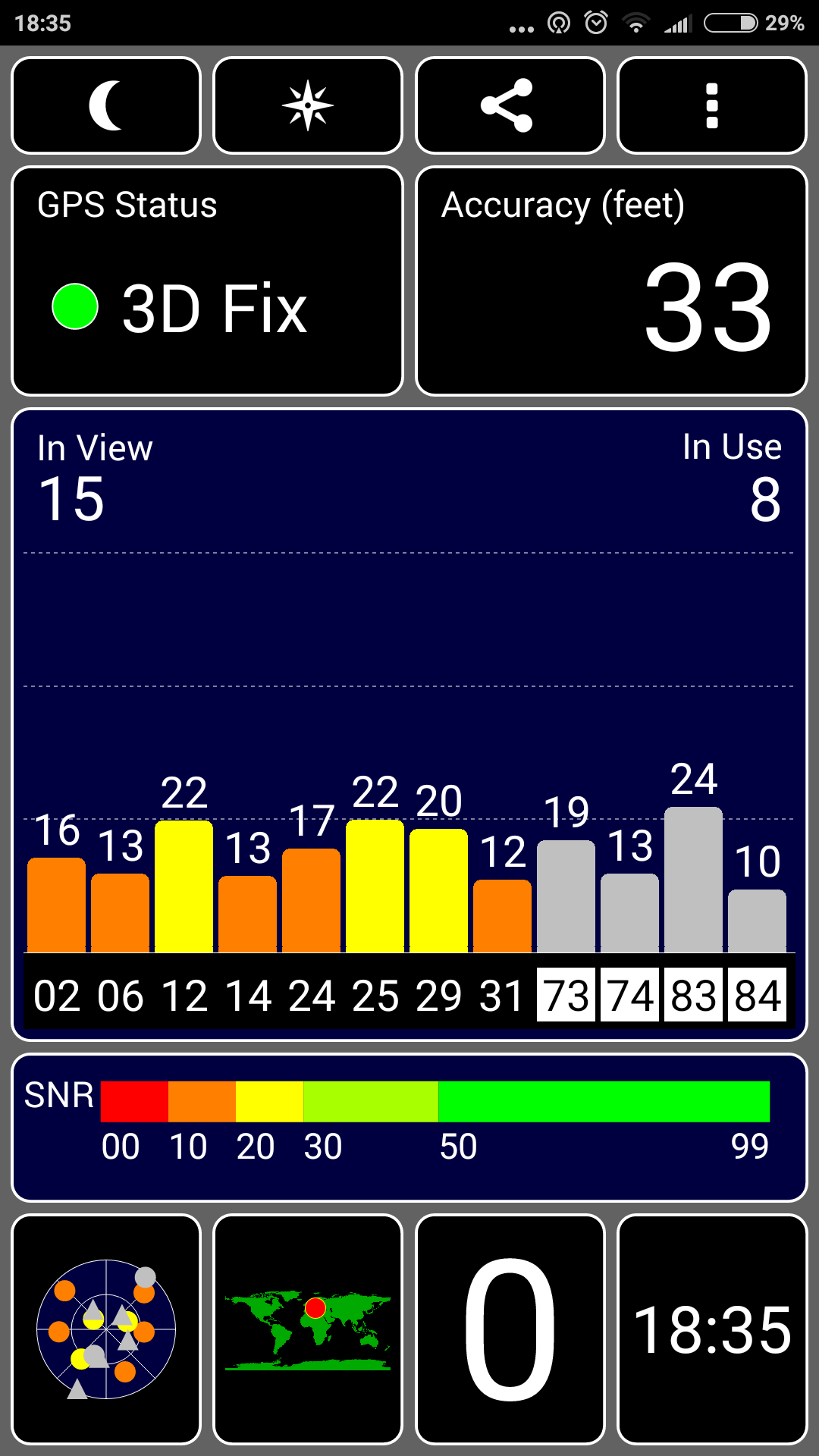Tap the speed tile showing 0
The height and width of the screenshot is (1456, 819).
(510, 1329)
